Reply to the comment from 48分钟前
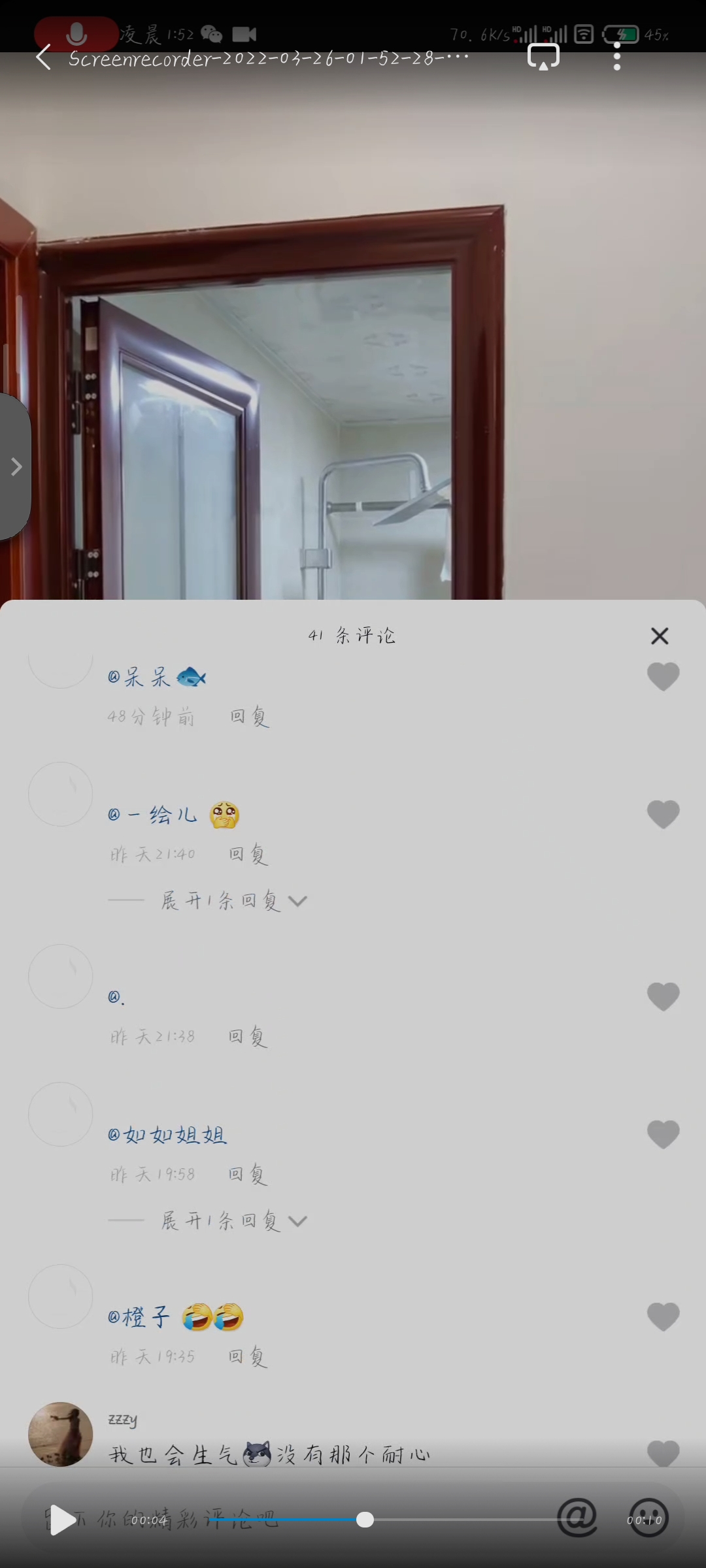This screenshot has height=1568, width=706. (249, 717)
